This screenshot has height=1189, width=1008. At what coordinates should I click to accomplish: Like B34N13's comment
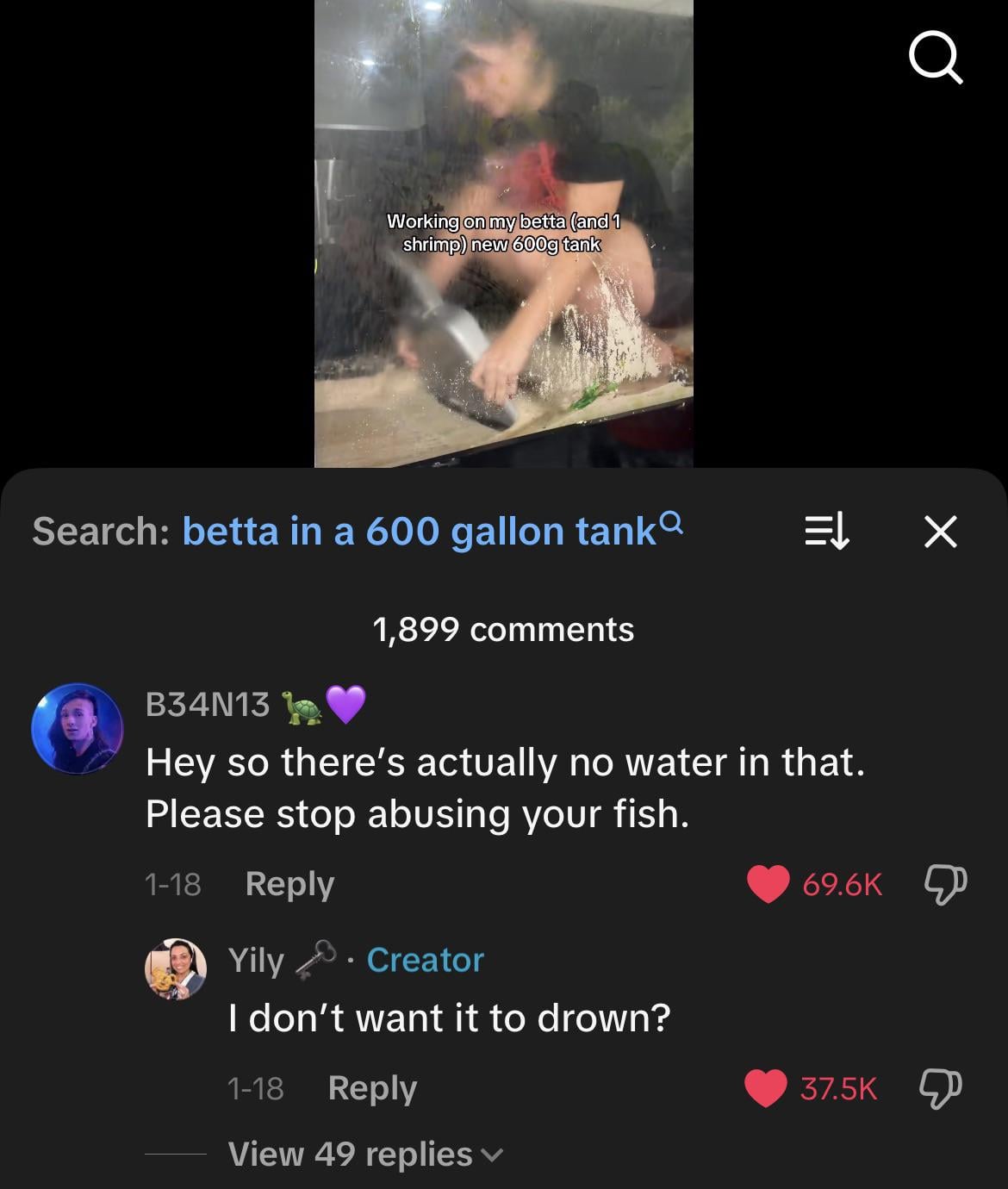click(x=768, y=884)
